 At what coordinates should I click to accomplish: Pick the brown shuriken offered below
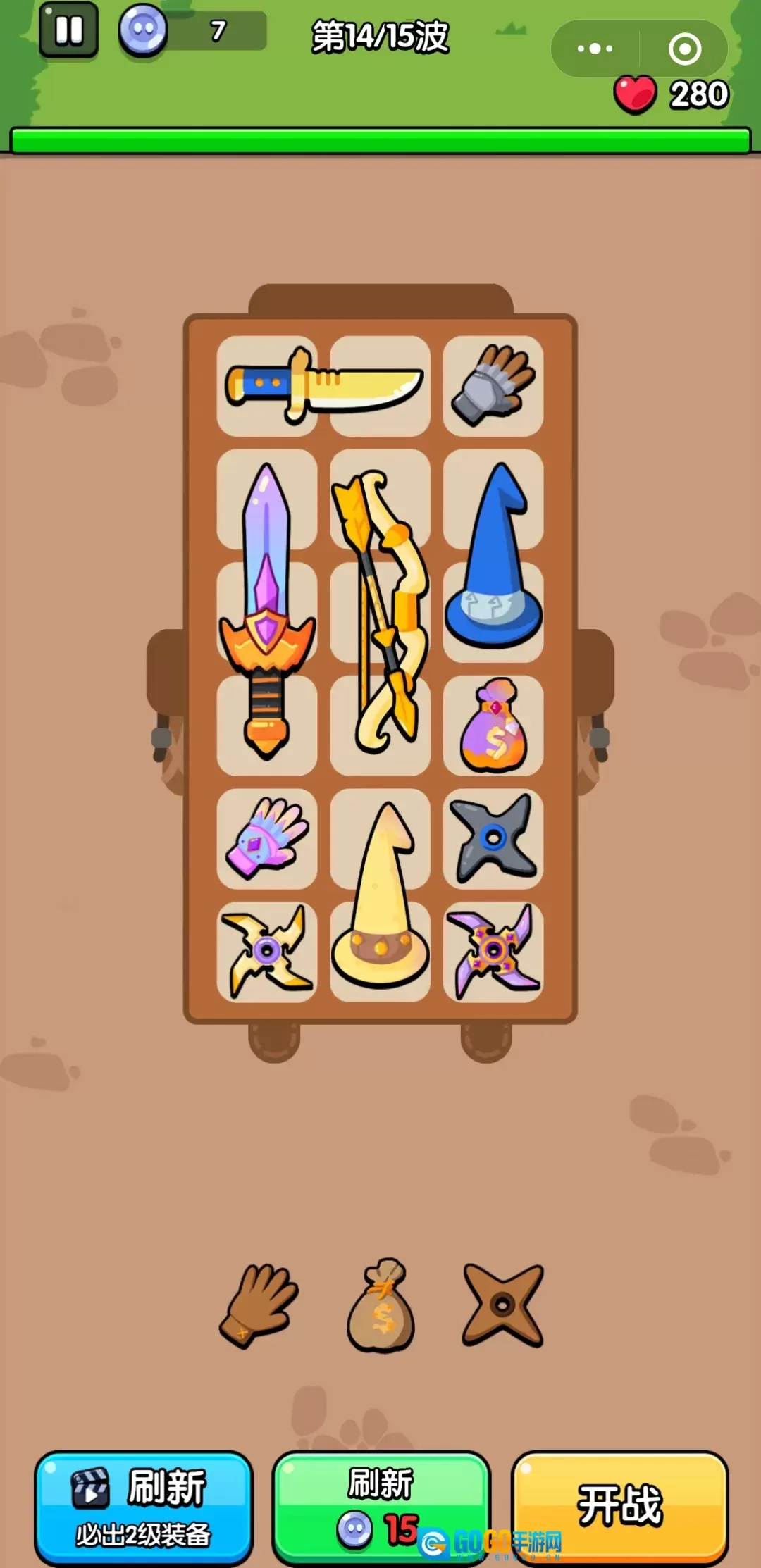pos(502,1305)
